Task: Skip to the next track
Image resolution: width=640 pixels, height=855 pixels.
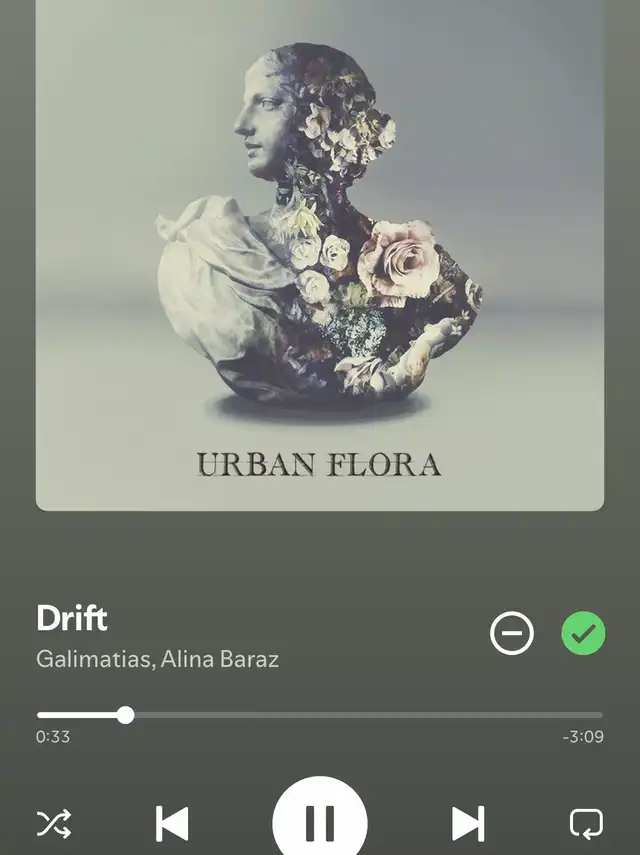Action: pos(467,823)
